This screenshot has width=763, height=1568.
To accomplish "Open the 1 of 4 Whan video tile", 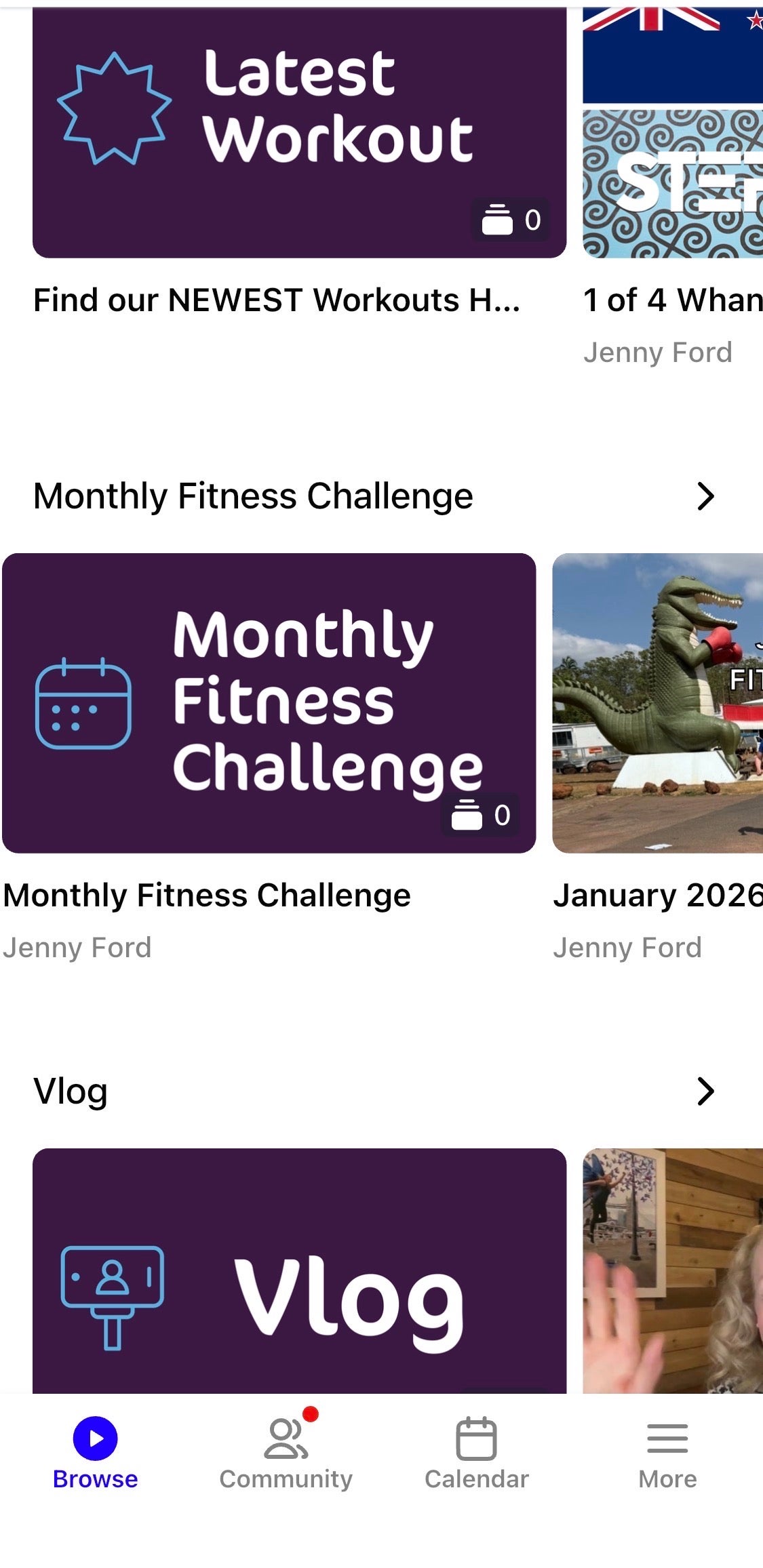I will (x=673, y=133).
